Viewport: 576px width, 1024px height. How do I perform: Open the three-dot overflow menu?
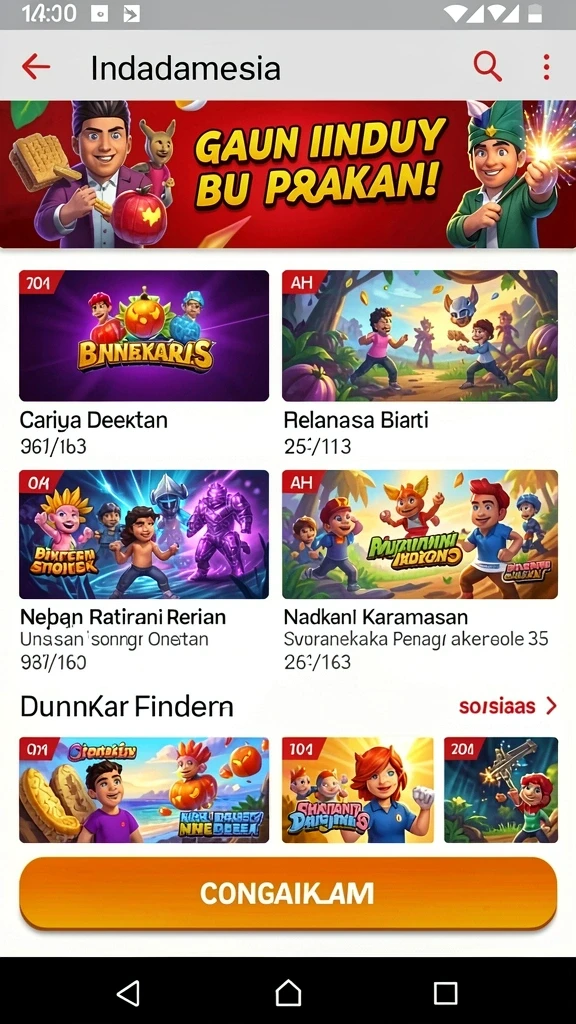(x=546, y=67)
